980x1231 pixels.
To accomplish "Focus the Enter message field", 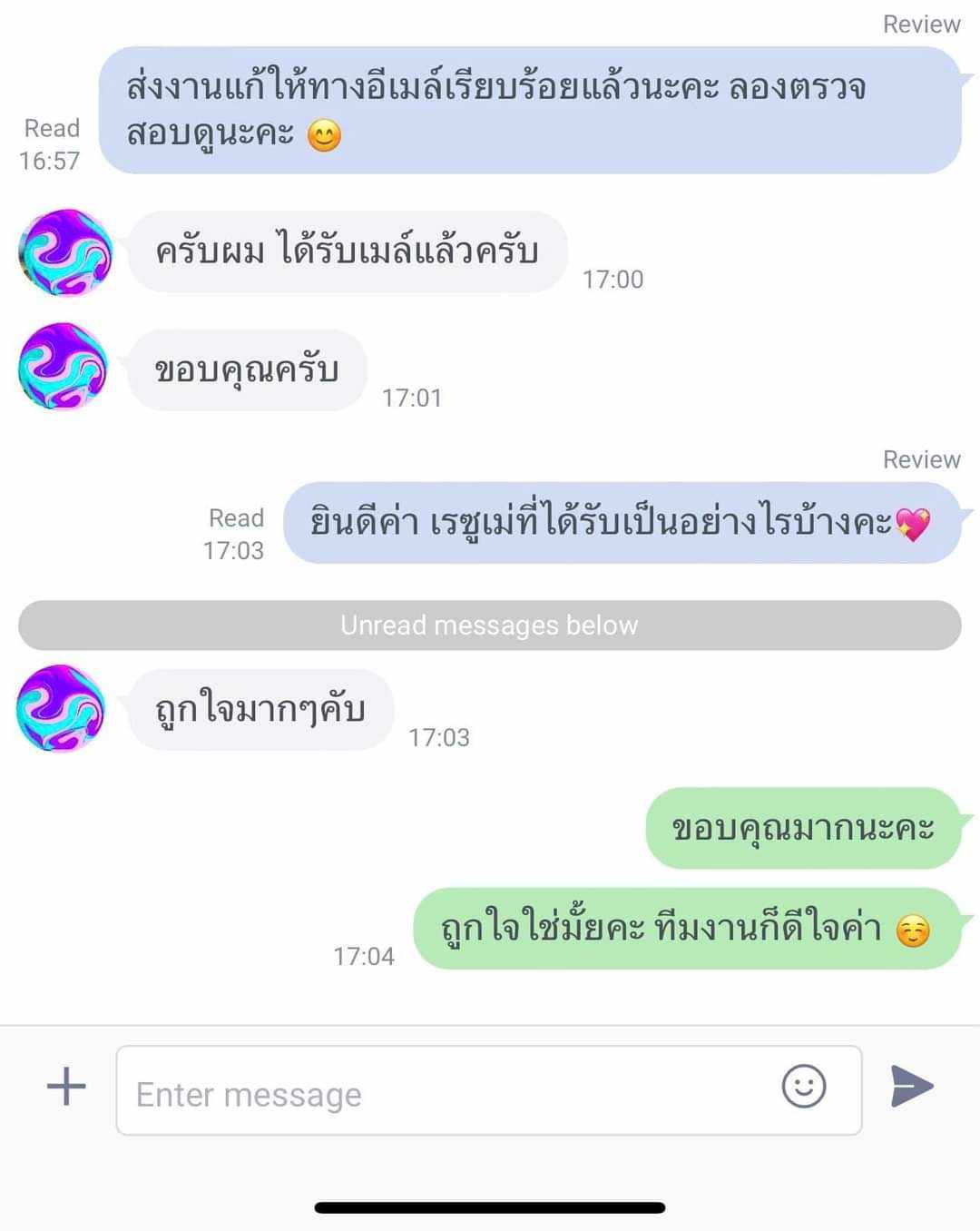I will click(445, 1092).
